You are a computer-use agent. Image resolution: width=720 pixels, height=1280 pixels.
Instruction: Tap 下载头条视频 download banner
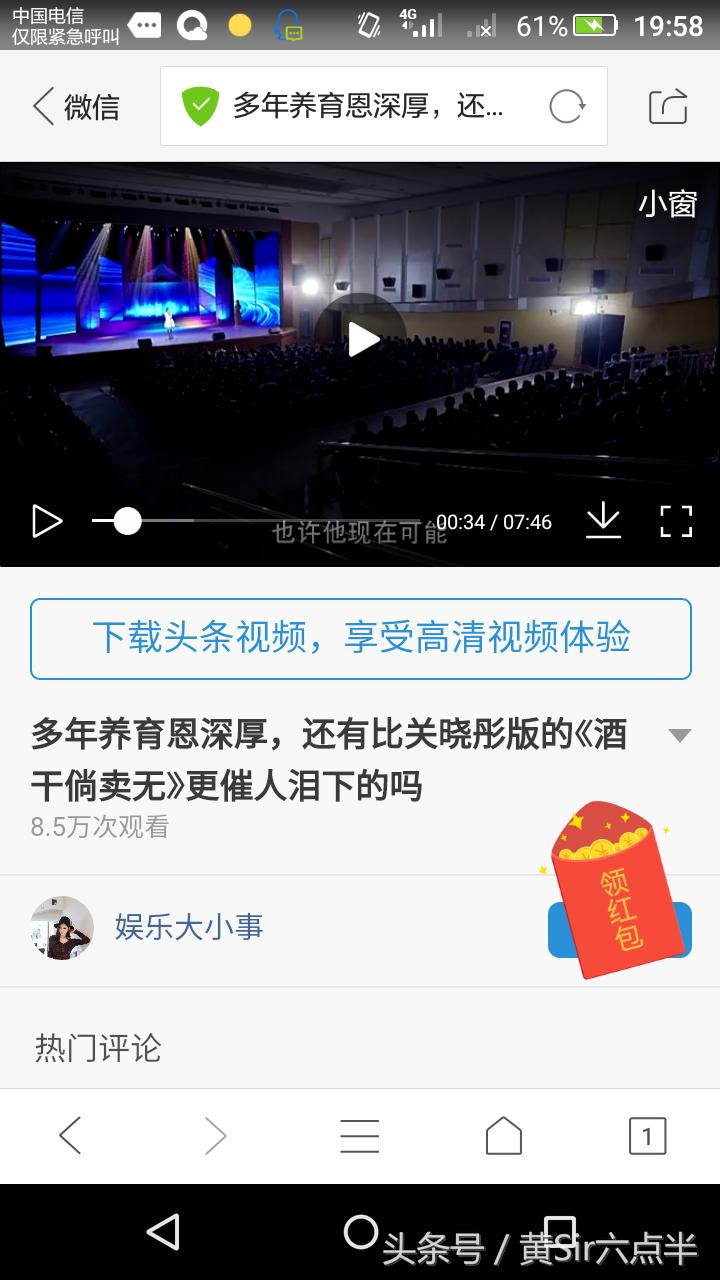pos(360,638)
